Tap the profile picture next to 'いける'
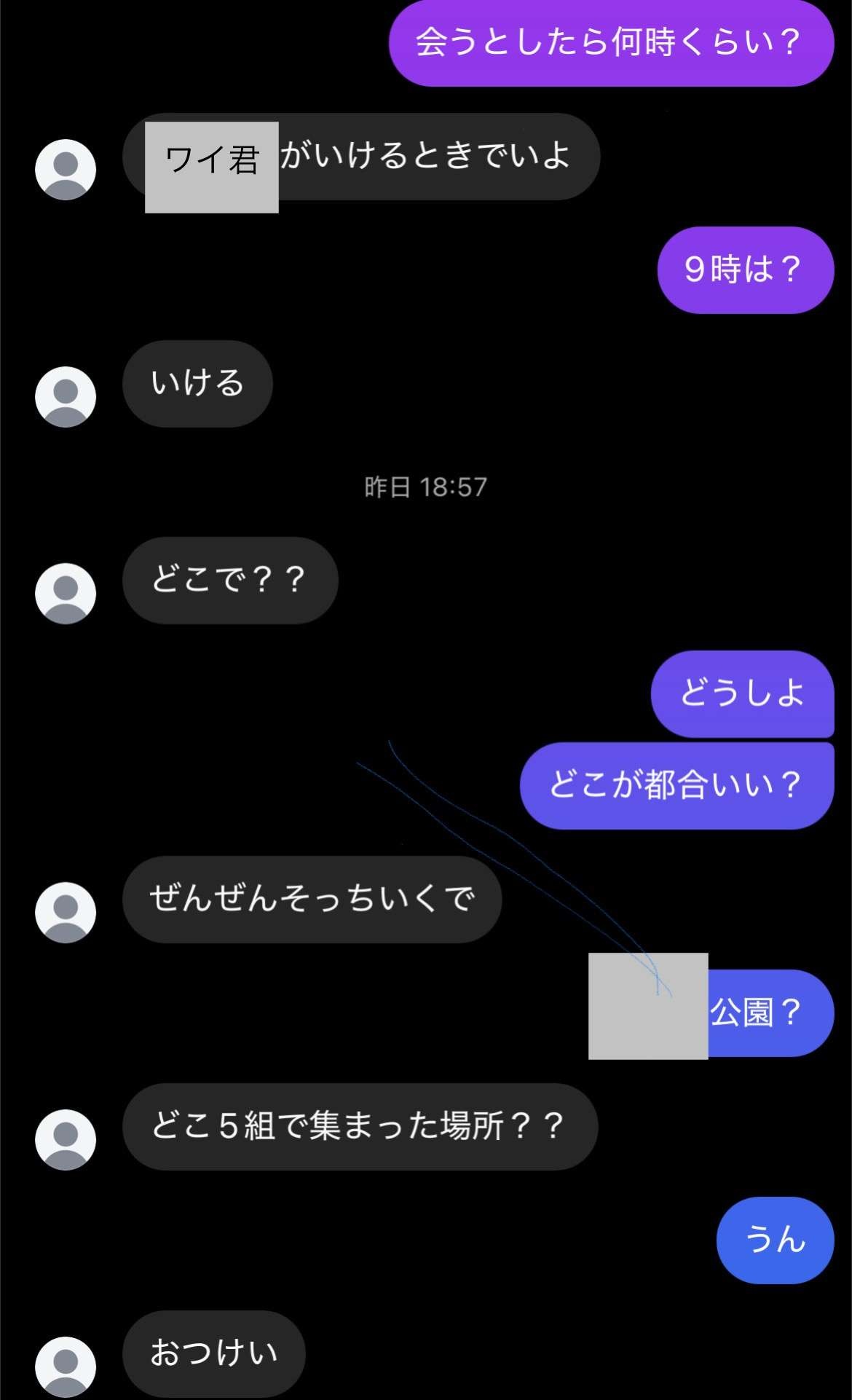 [66, 397]
